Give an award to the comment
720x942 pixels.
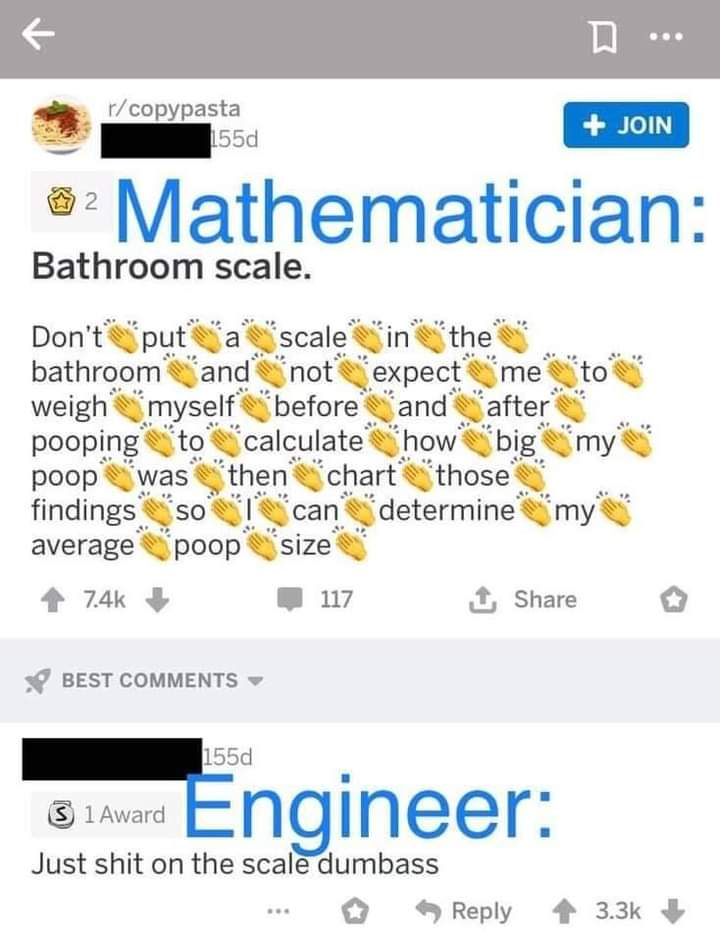(x=352, y=911)
